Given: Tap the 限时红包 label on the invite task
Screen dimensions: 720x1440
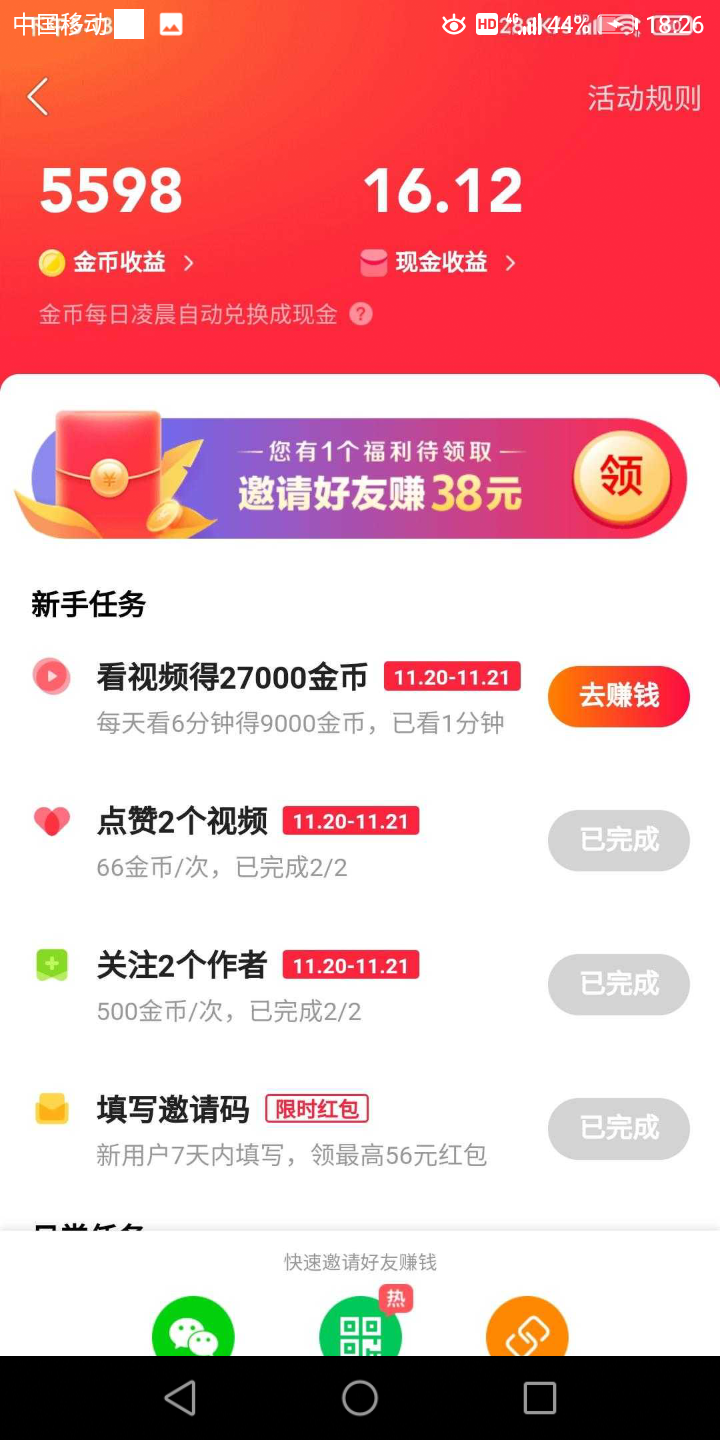Looking at the screenshot, I should [316, 1109].
